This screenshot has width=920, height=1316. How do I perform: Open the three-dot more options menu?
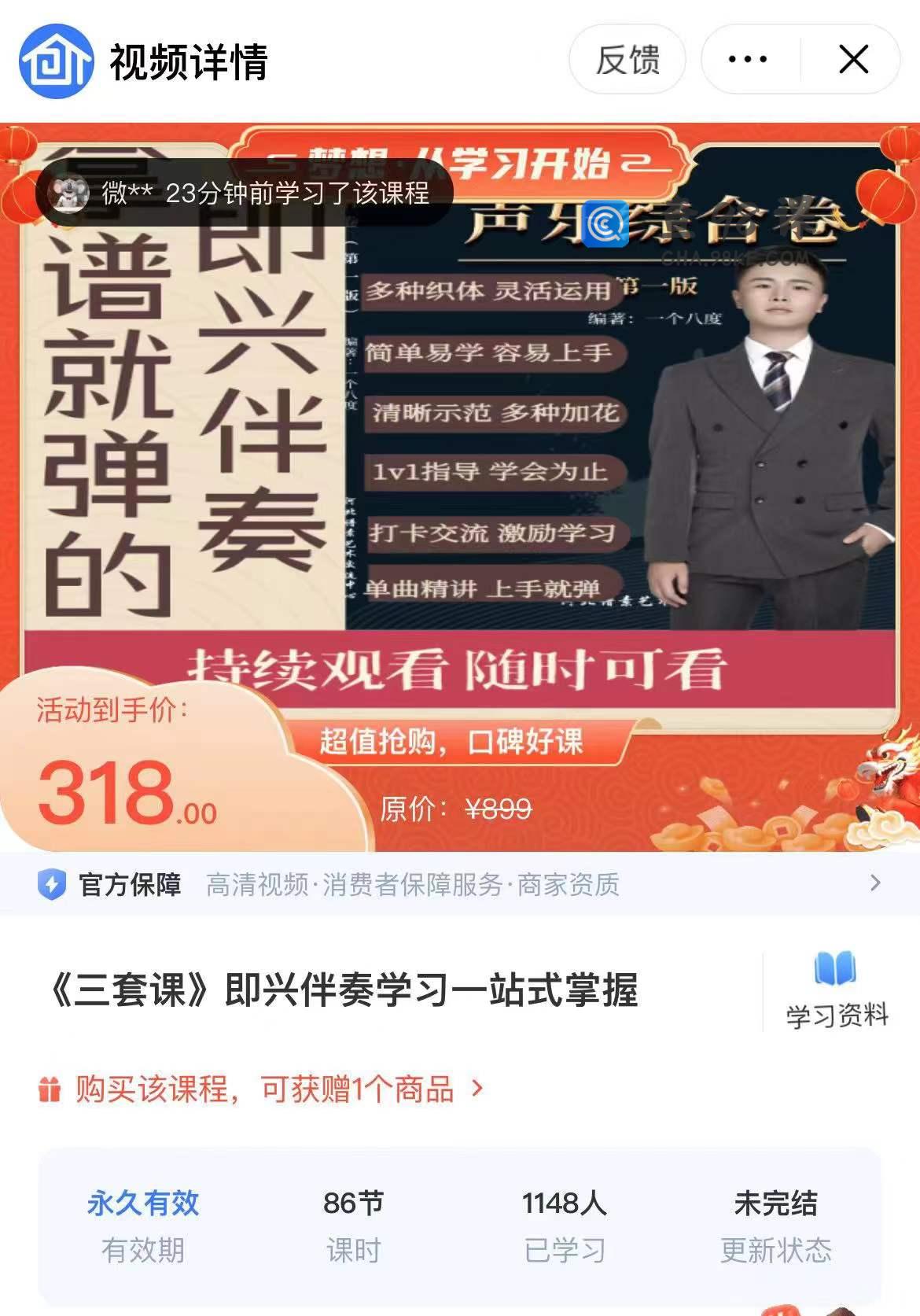click(x=748, y=60)
